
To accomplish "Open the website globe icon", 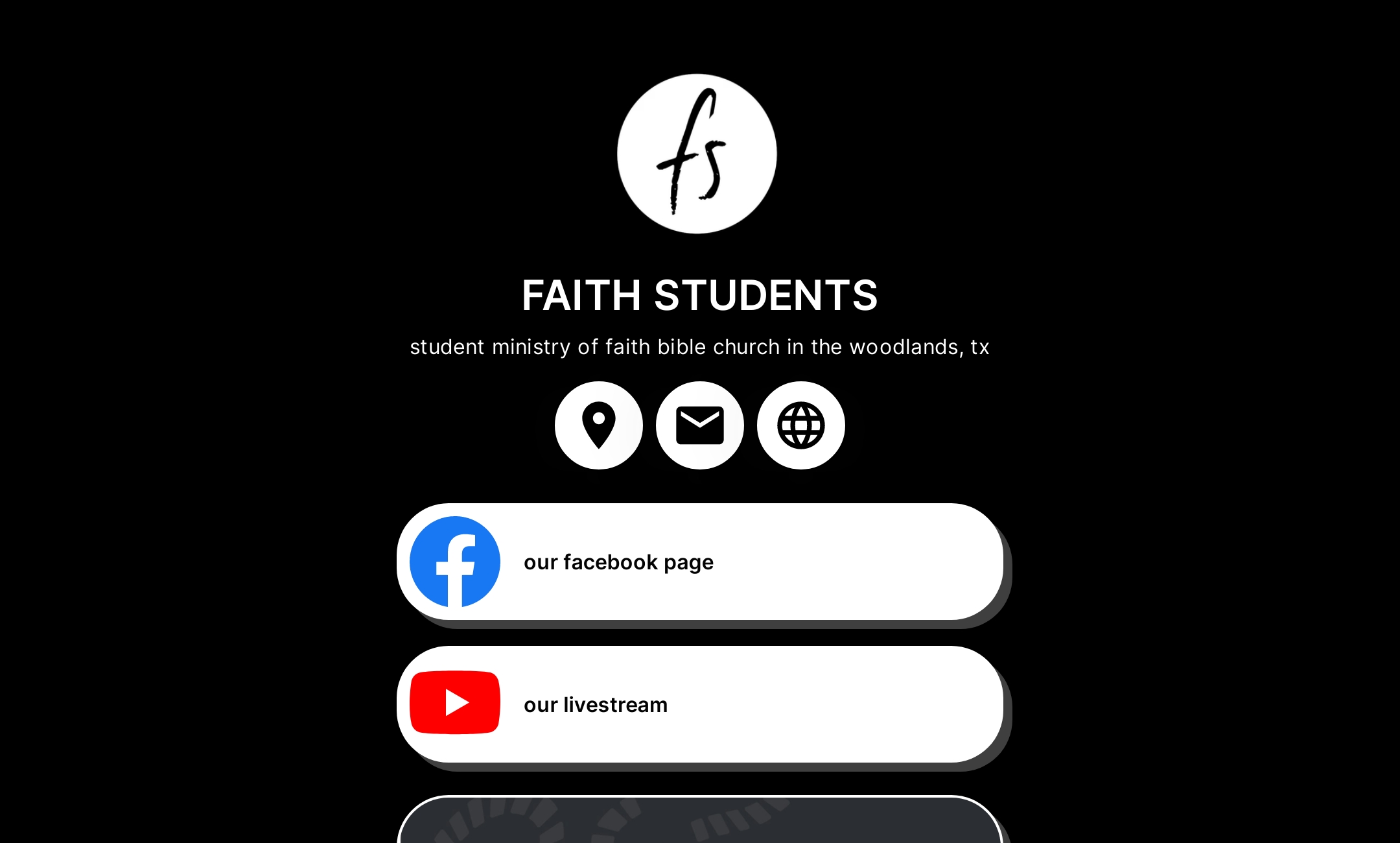I will 800,425.
